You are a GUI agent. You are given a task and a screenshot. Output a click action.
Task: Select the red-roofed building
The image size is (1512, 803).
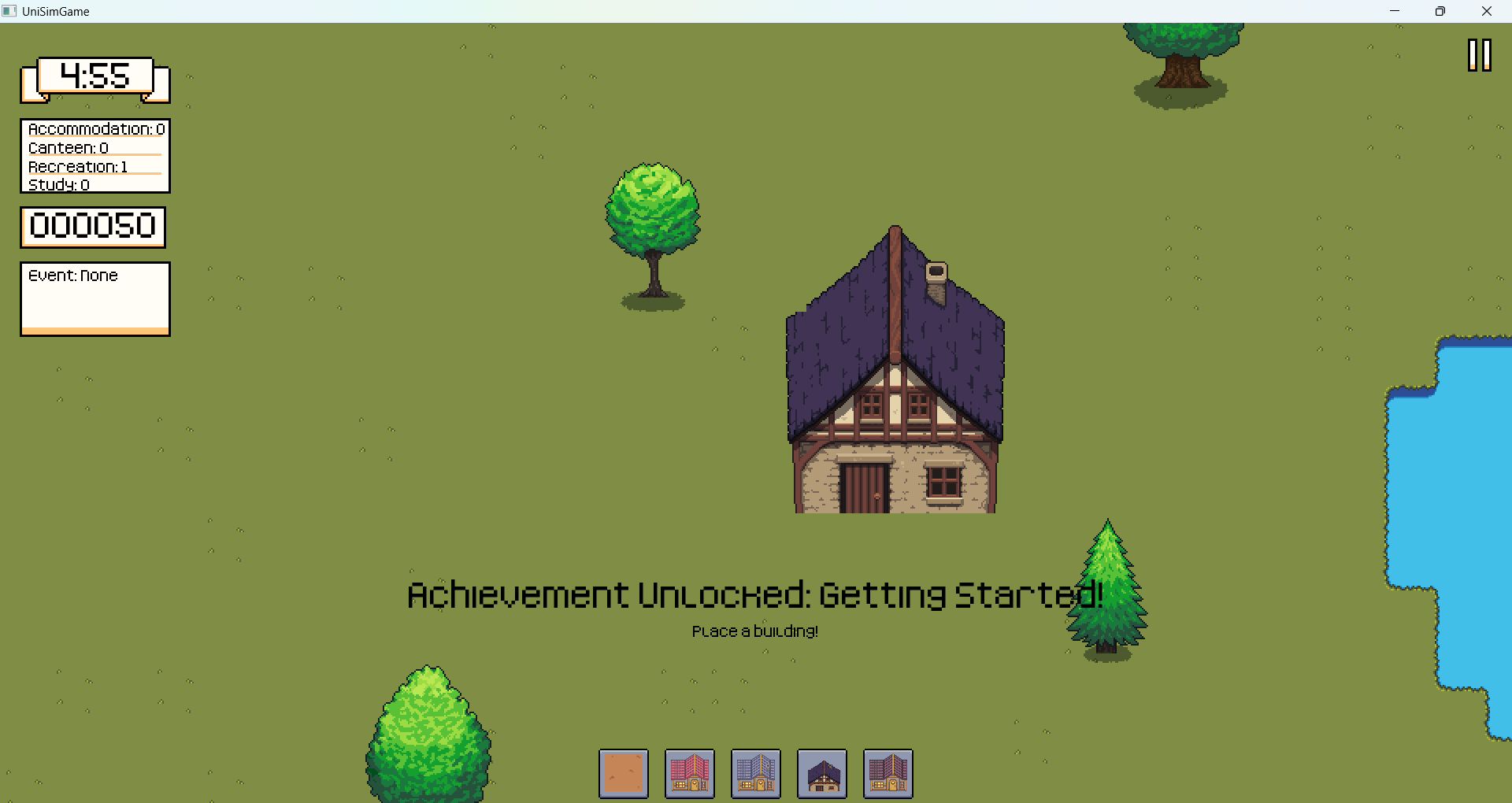689,773
